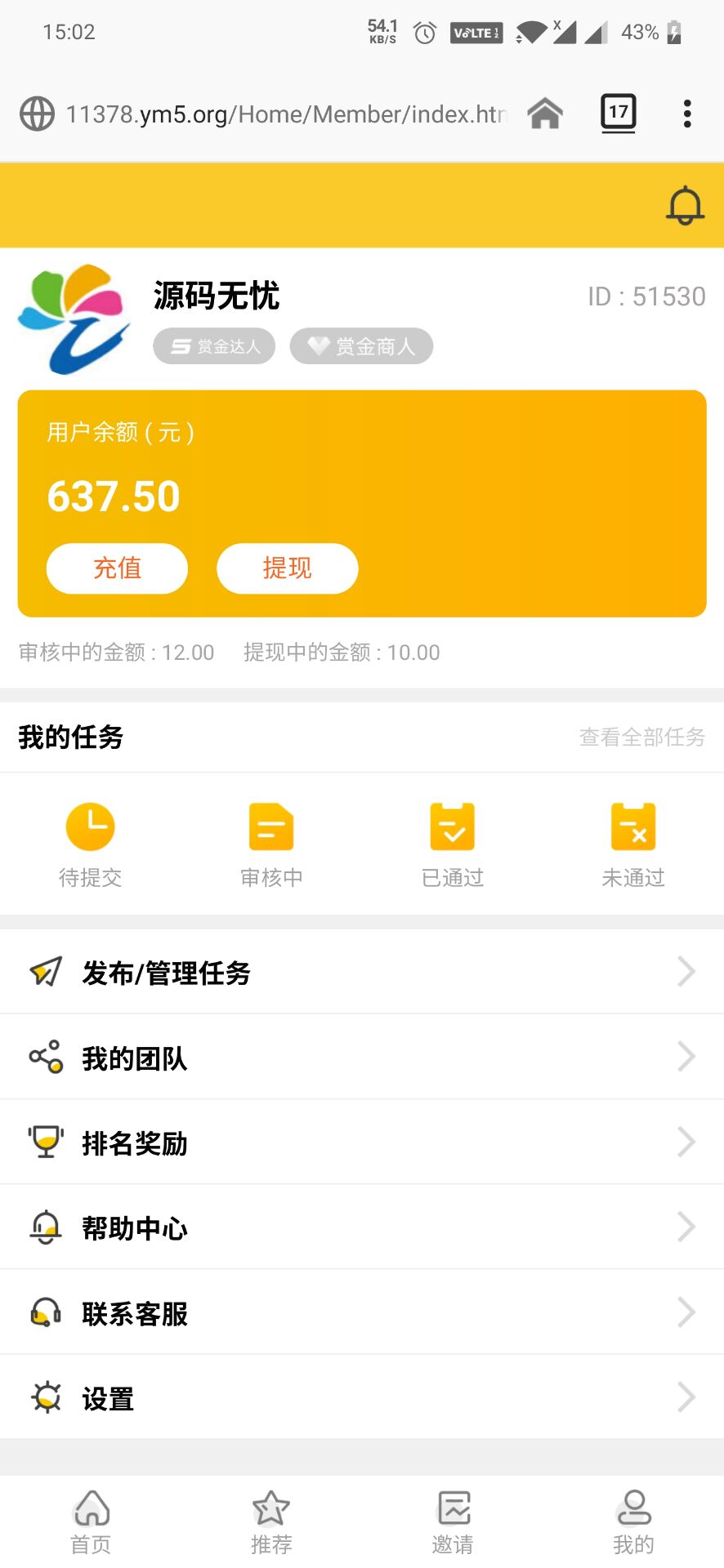724x1568 pixels.
Task: Open the browser tab switcher
Action: coord(619,113)
